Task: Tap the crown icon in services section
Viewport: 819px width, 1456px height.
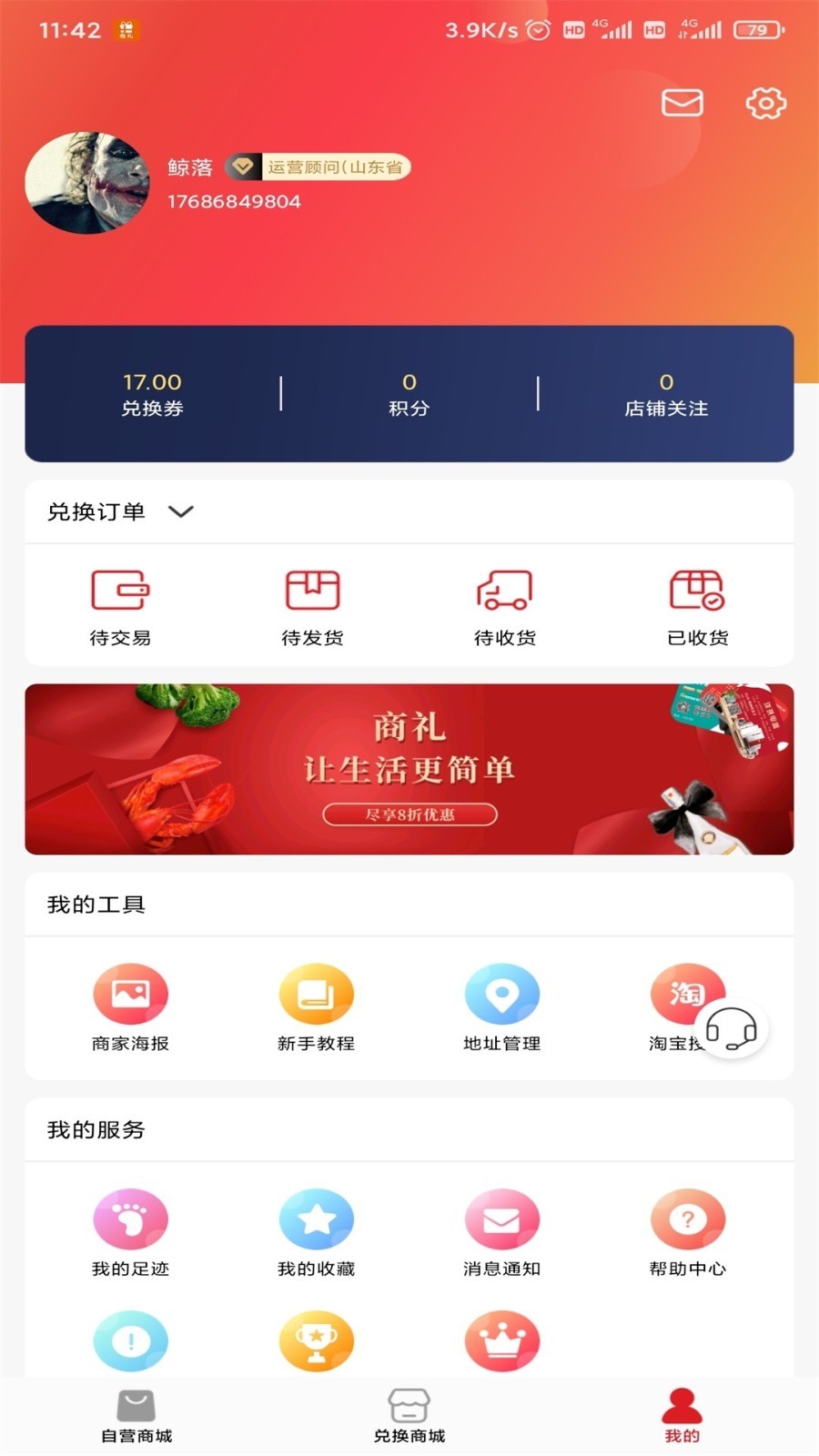Action: (501, 1340)
